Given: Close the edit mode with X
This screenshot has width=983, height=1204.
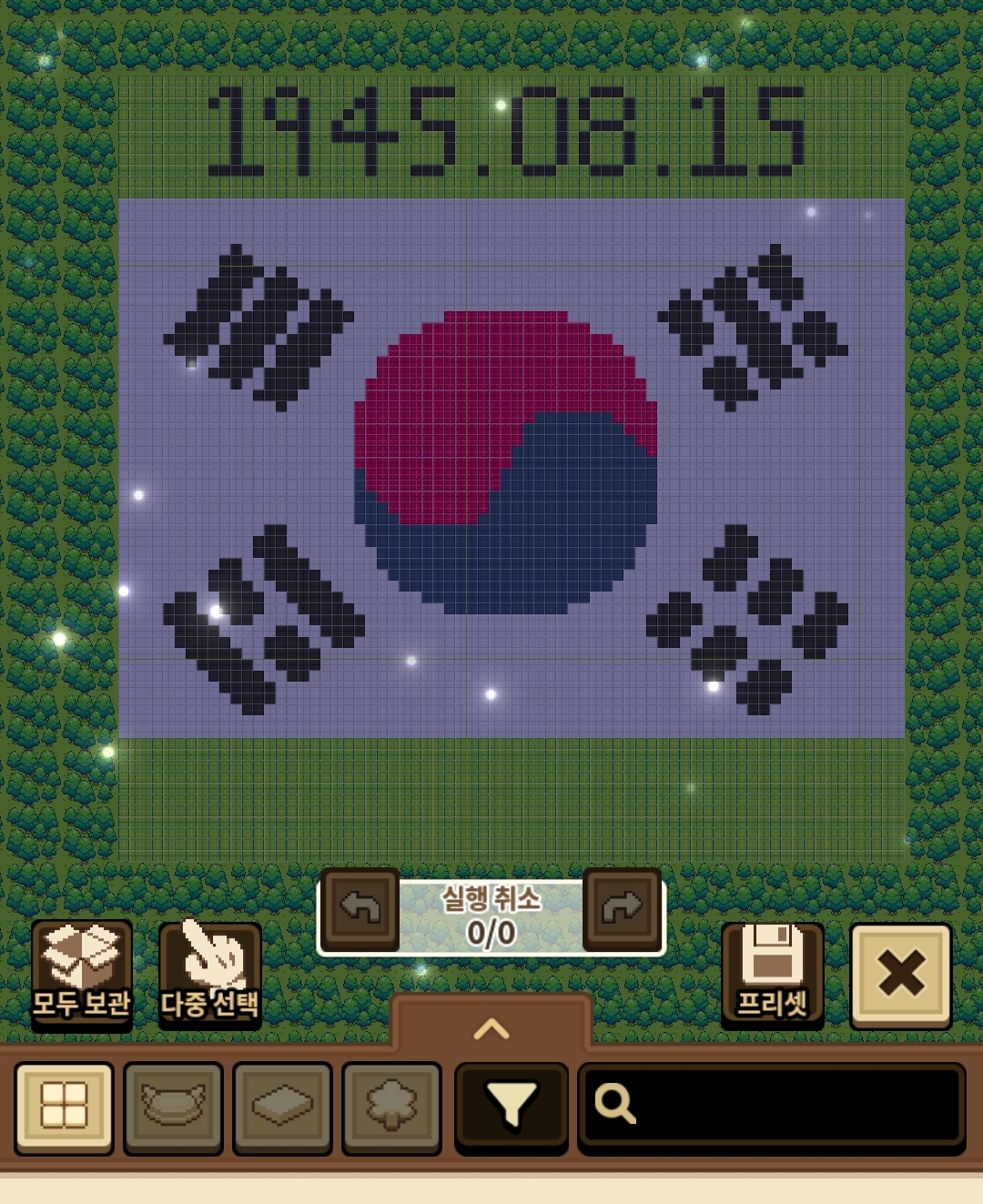Looking at the screenshot, I should coord(901,975).
